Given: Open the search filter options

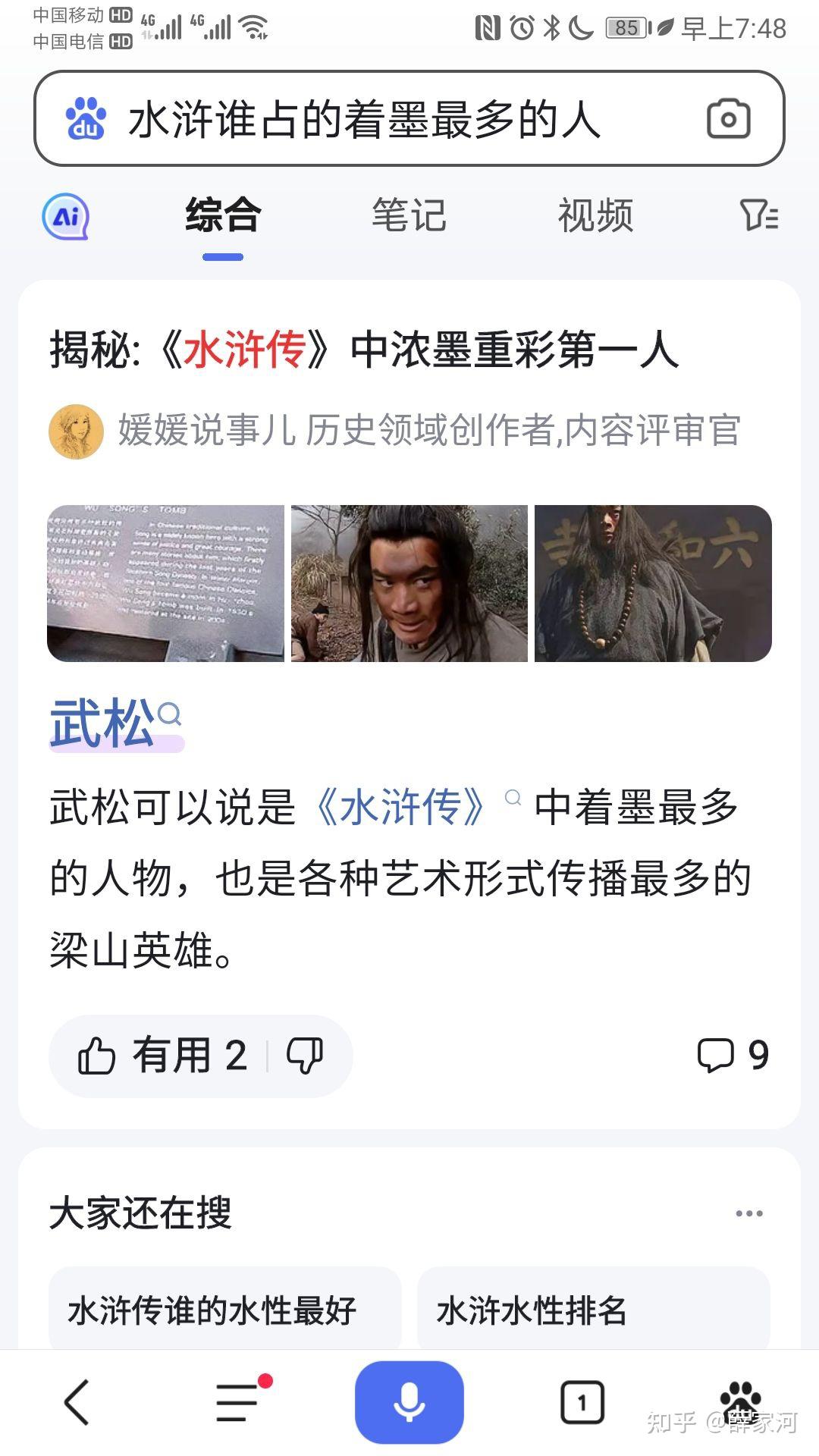Looking at the screenshot, I should point(758,215).
